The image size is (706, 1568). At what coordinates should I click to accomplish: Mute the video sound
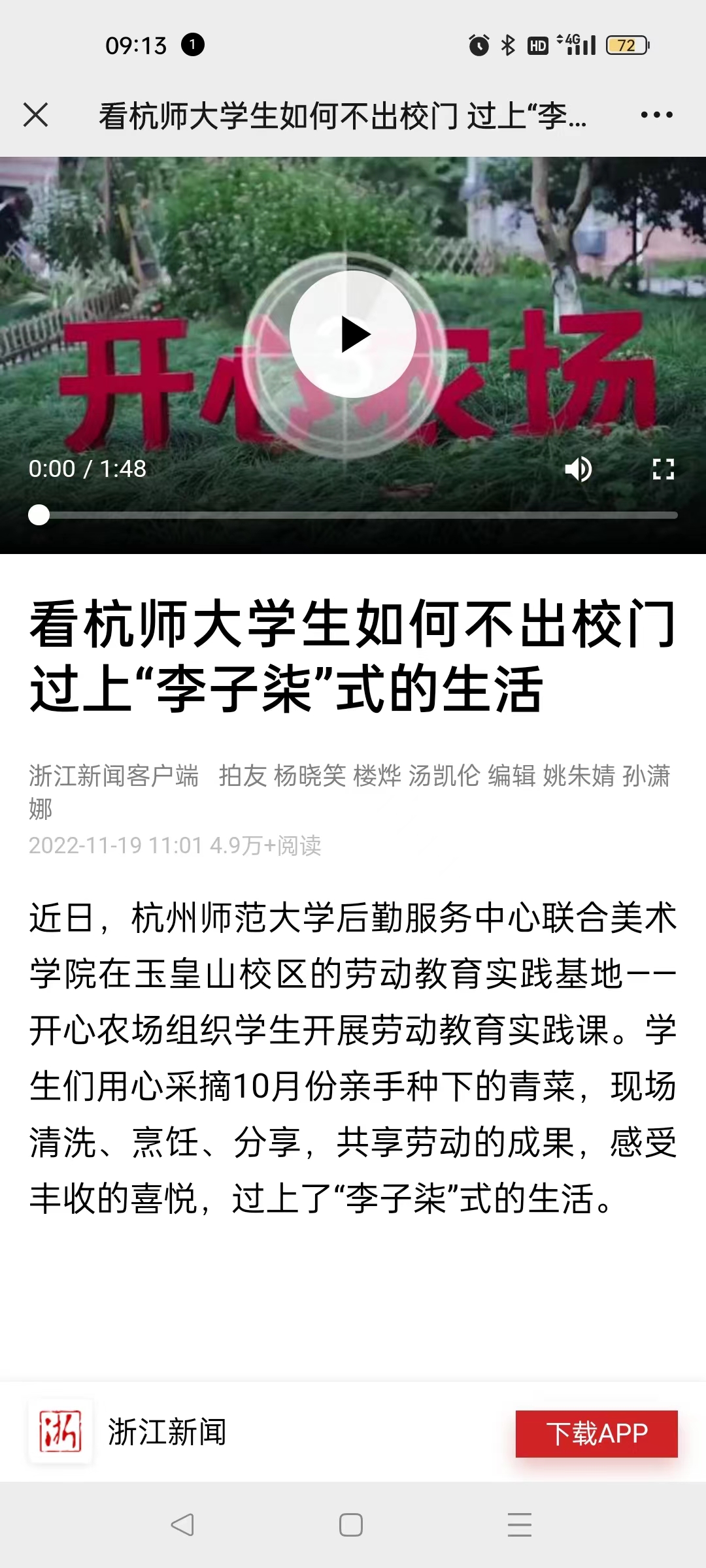coord(578,469)
